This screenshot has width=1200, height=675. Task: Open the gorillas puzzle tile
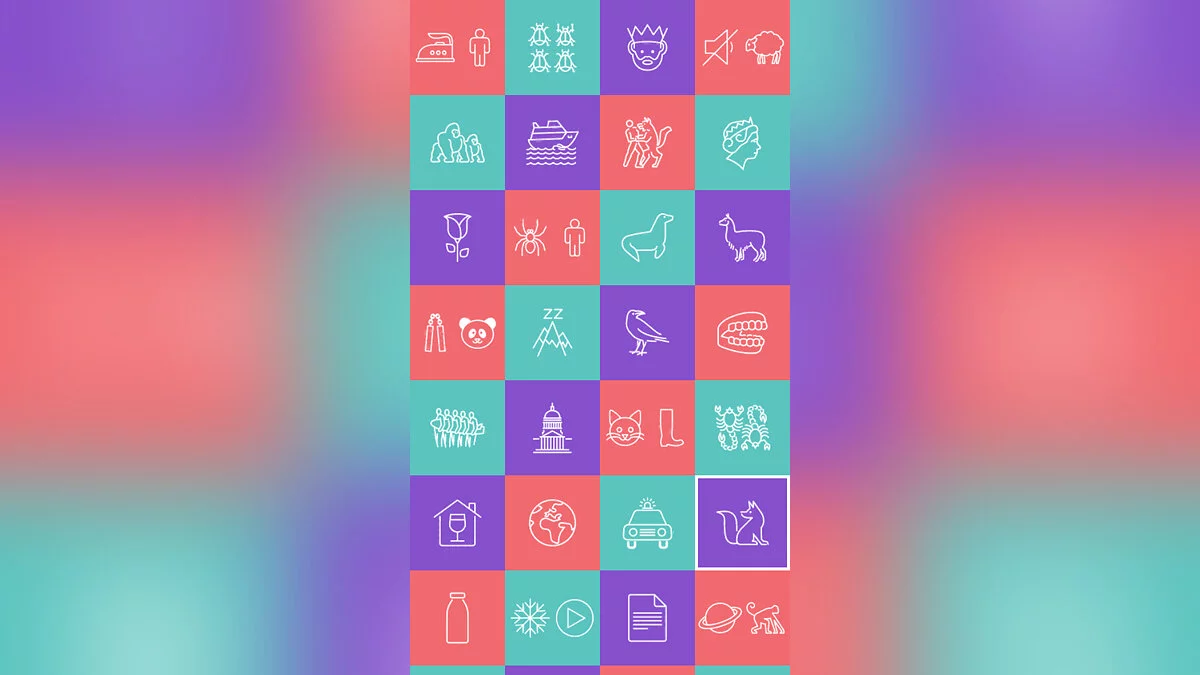coord(457,142)
